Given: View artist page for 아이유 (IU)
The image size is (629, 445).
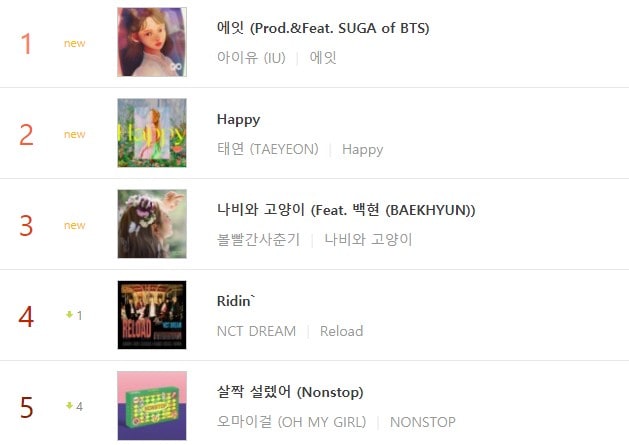Looking at the screenshot, I should pos(250,58).
